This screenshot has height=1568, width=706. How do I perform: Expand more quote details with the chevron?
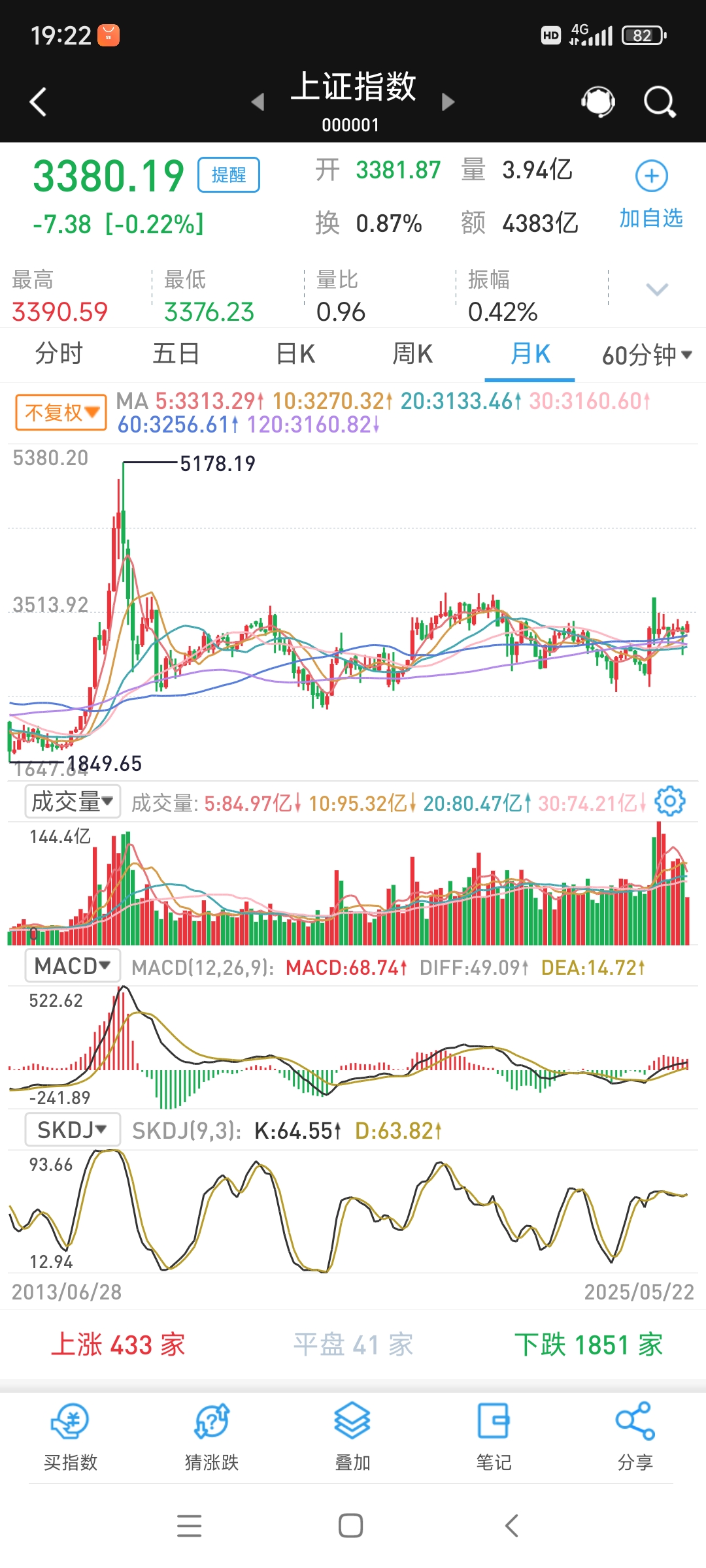pos(658,289)
